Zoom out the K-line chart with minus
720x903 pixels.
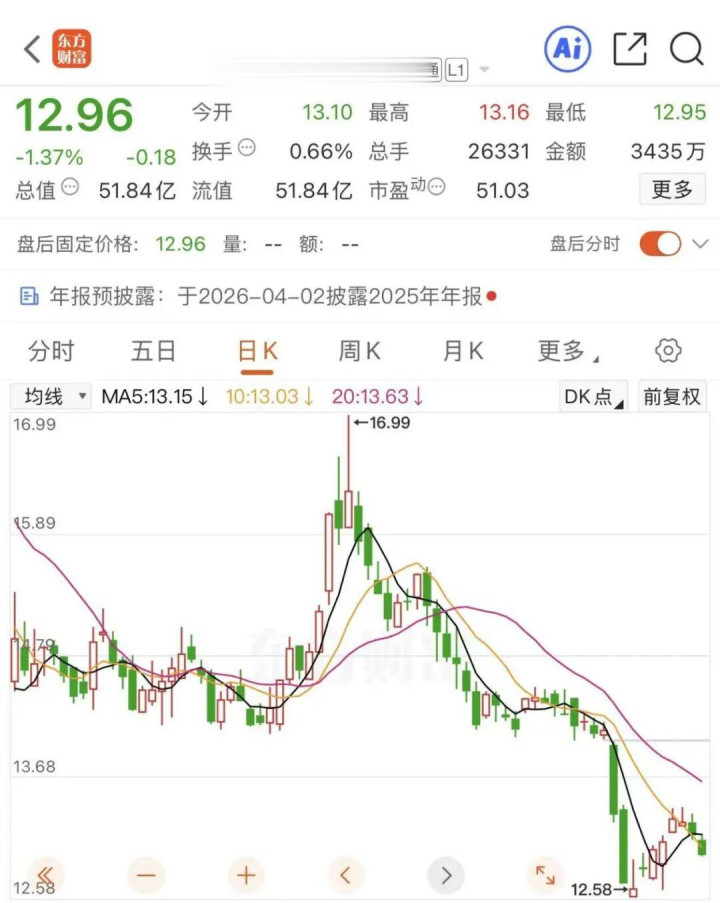146,875
